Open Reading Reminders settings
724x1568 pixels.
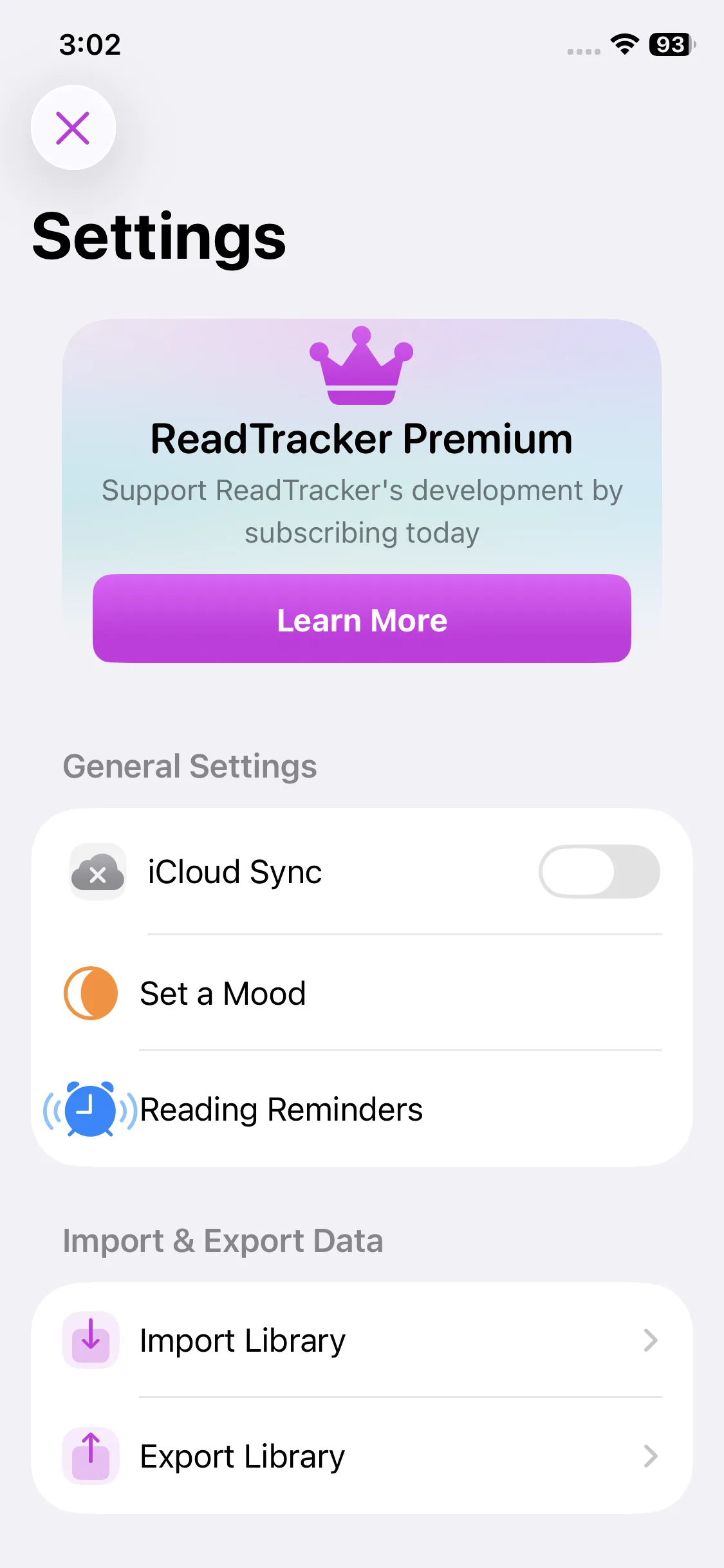click(362, 1109)
